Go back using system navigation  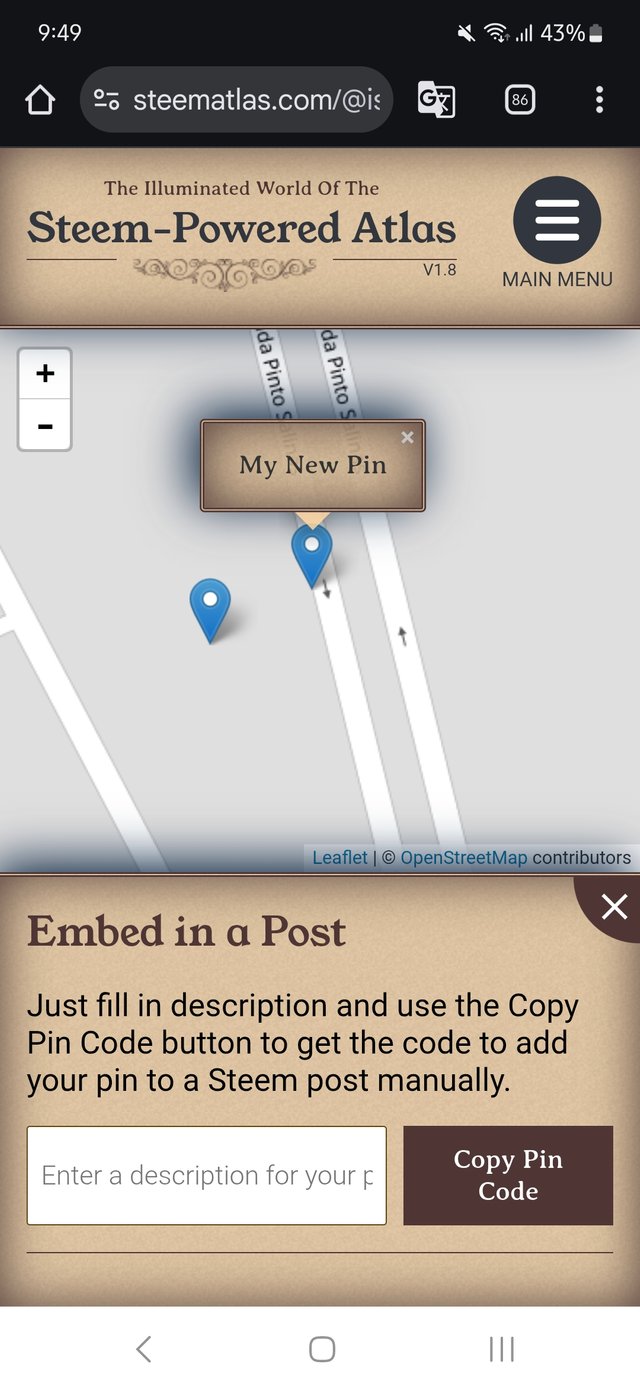[143, 1349]
